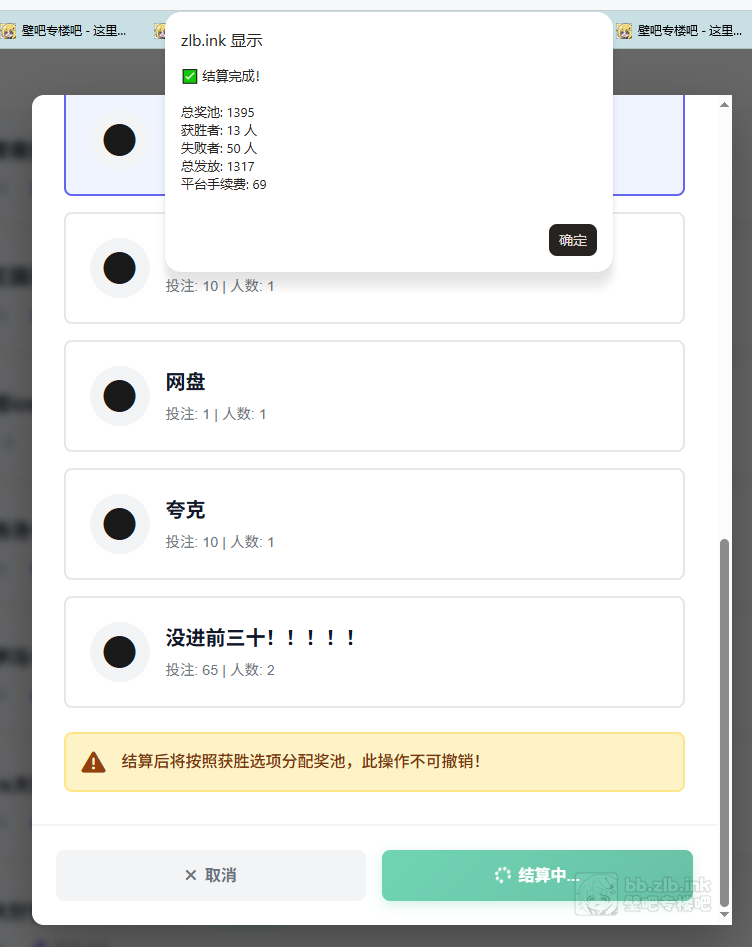
Task: Choose the 没进前三十 option
Action: pyautogui.click(x=374, y=652)
